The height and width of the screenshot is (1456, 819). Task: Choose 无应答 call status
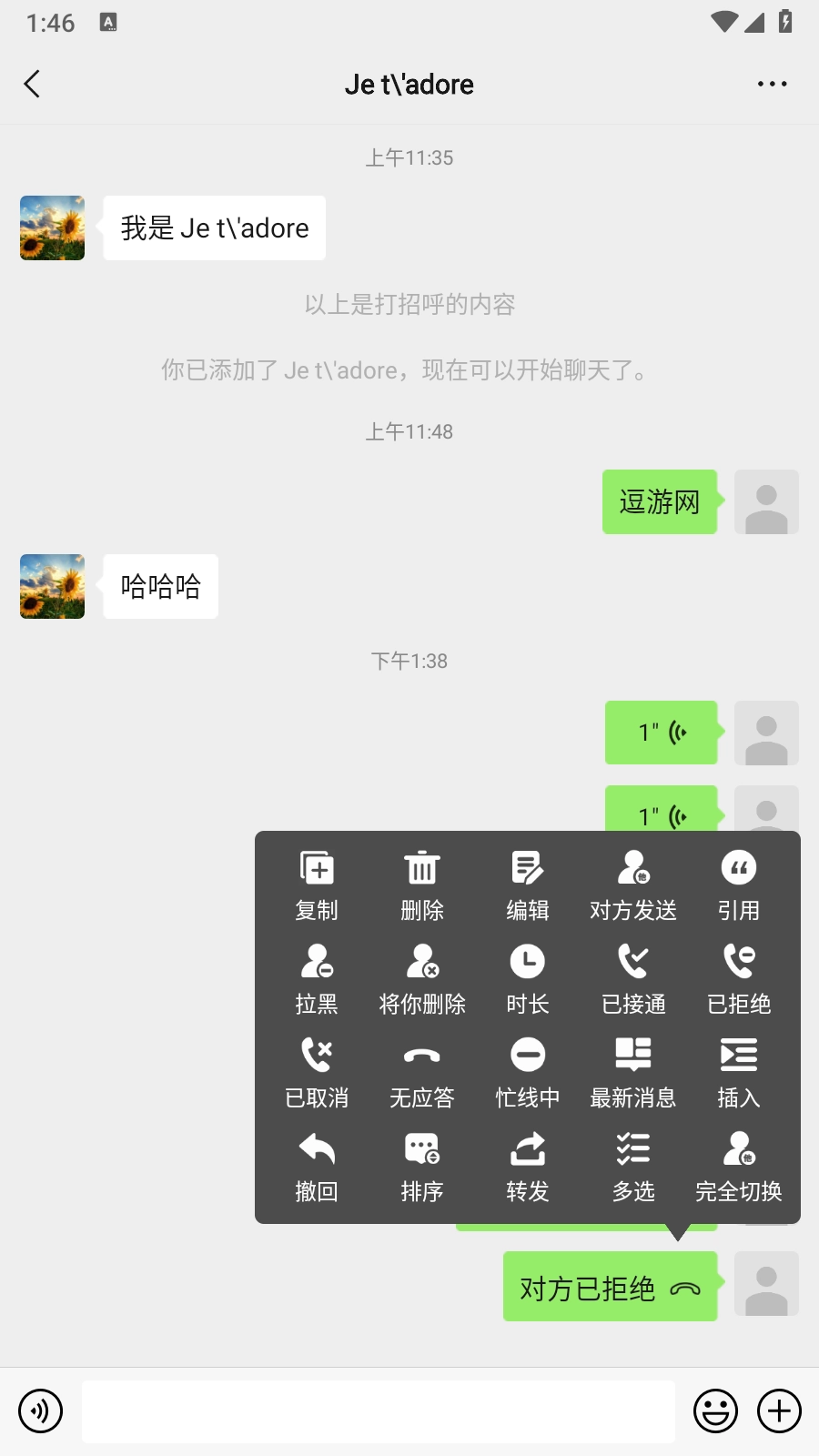pos(422,1072)
